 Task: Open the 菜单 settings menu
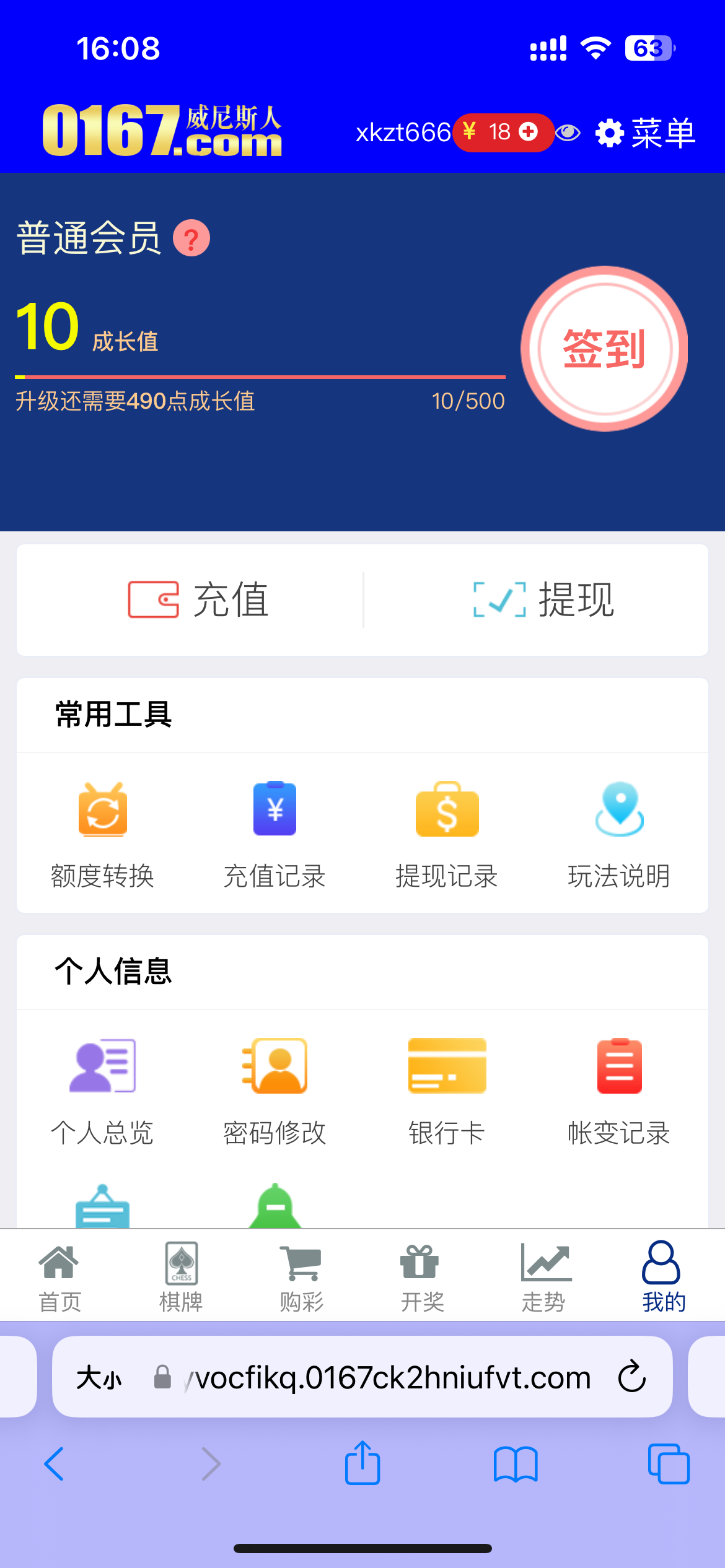tap(646, 133)
